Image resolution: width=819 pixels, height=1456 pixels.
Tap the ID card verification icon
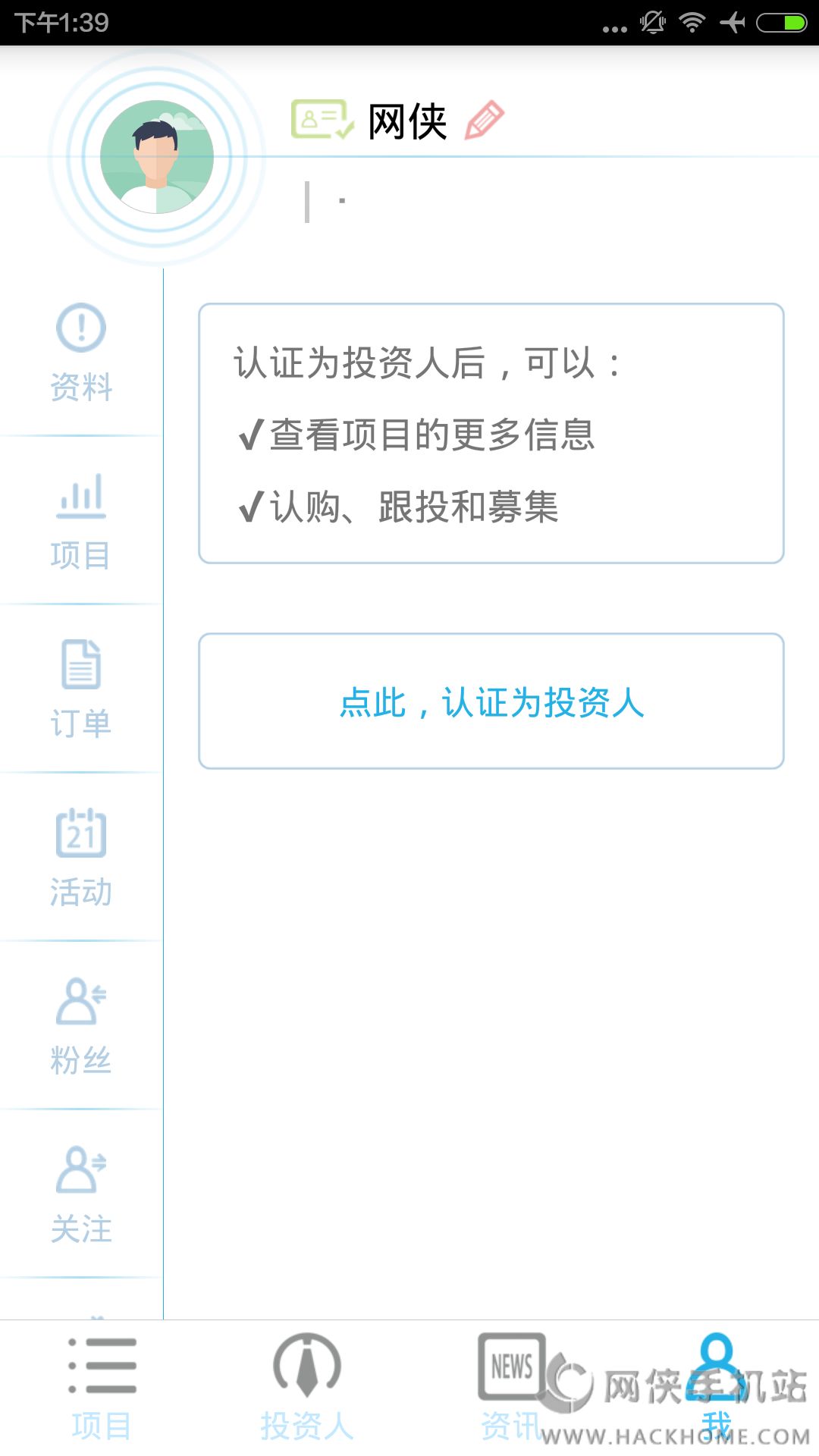pos(322,120)
